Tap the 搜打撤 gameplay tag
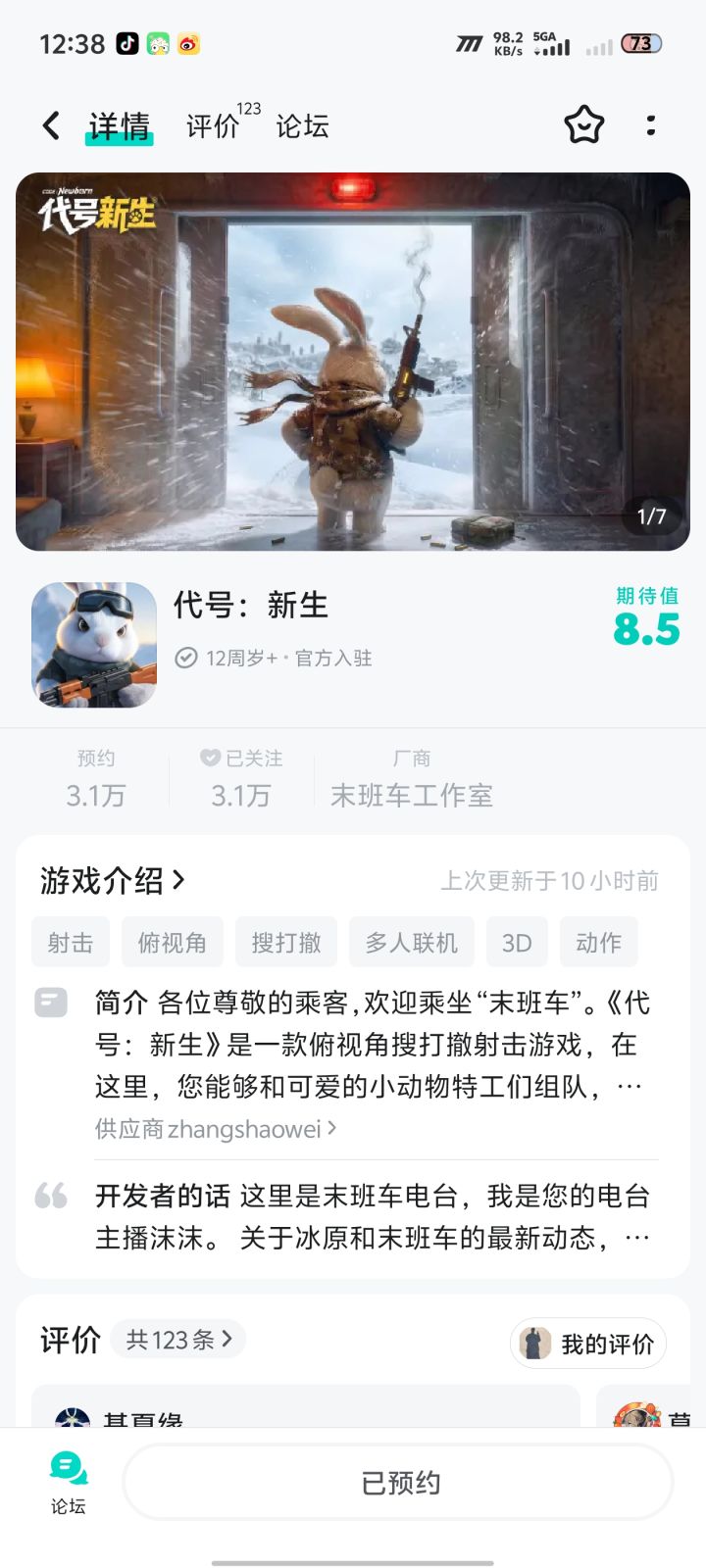Viewport: 706px width, 1568px height. point(286,941)
